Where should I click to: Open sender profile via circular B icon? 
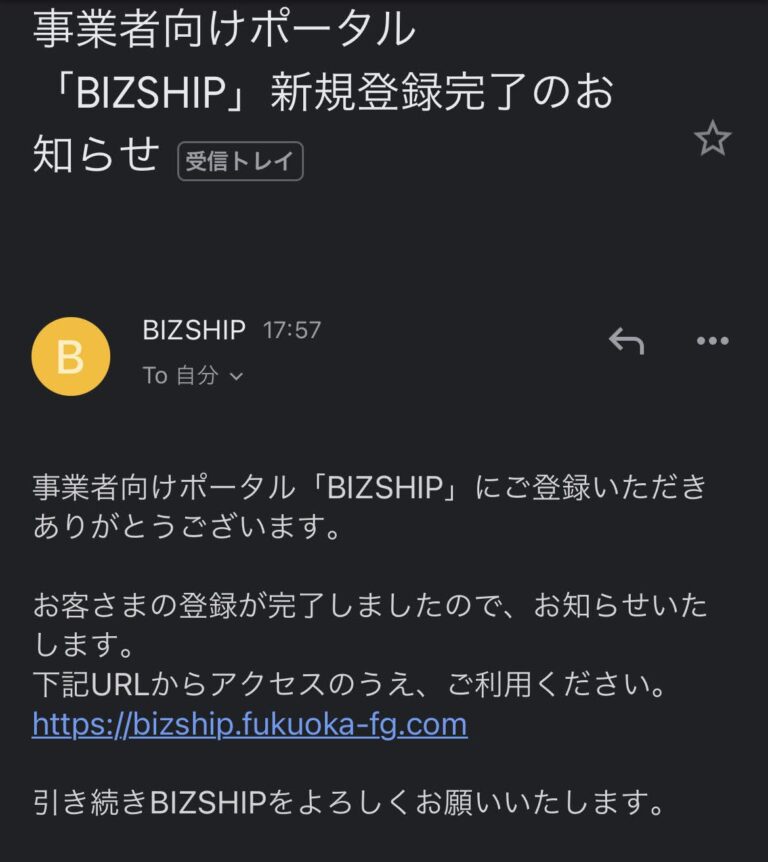(70, 355)
